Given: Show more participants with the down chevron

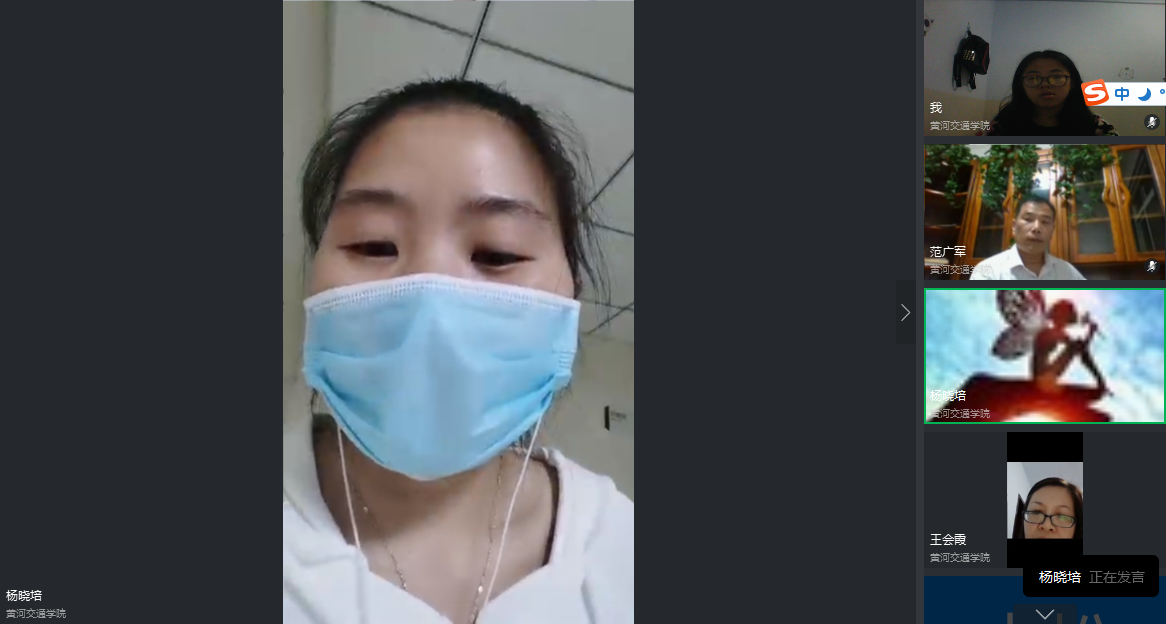Looking at the screenshot, I should pyautogui.click(x=1044, y=614).
